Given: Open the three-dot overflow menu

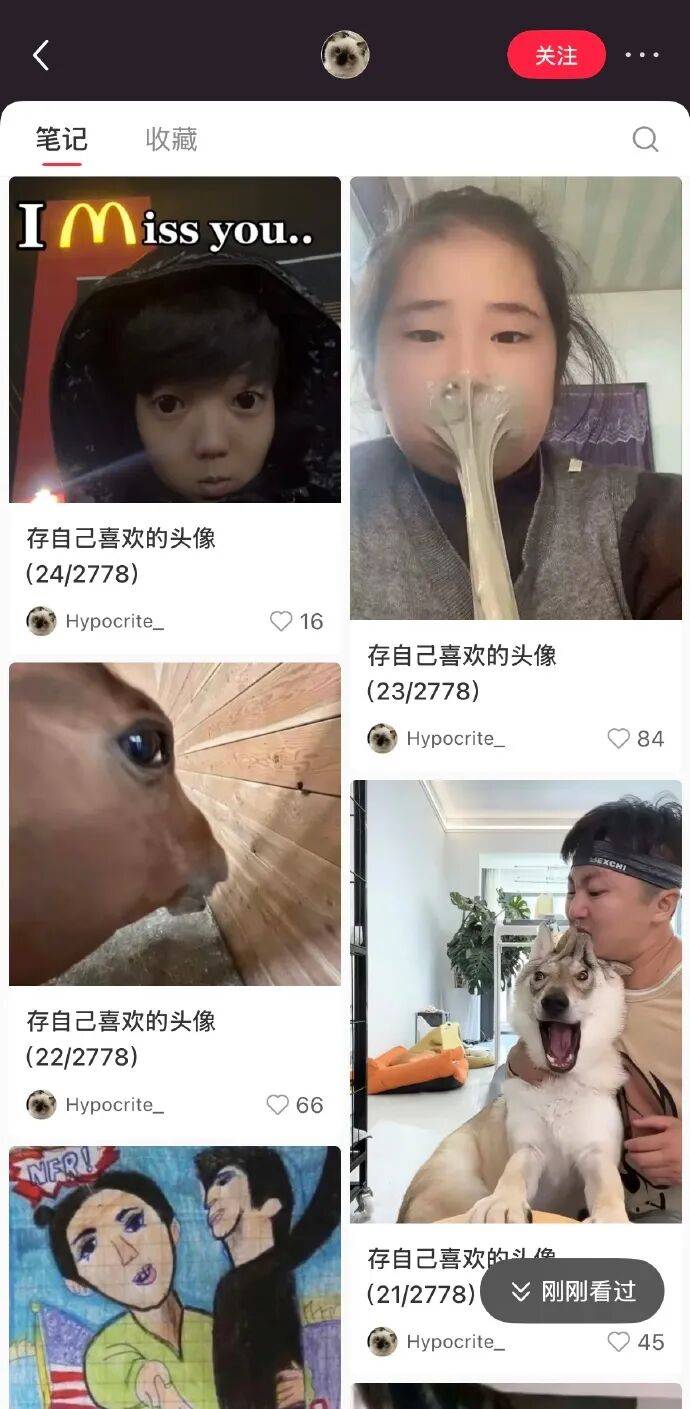Looking at the screenshot, I should [642, 55].
